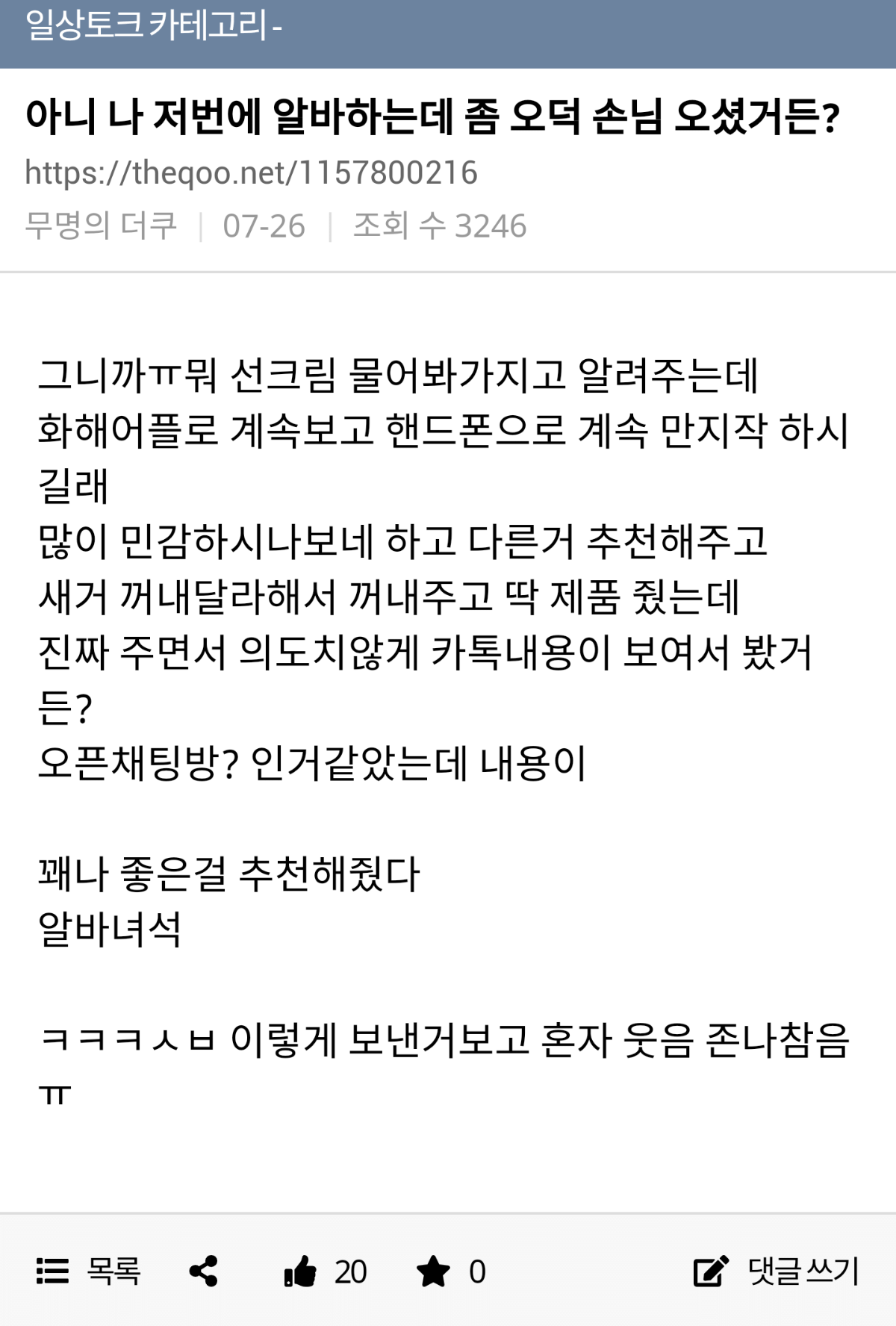896x1326 pixels.
Task: Like the post with thumbs up
Action: (301, 1271)
